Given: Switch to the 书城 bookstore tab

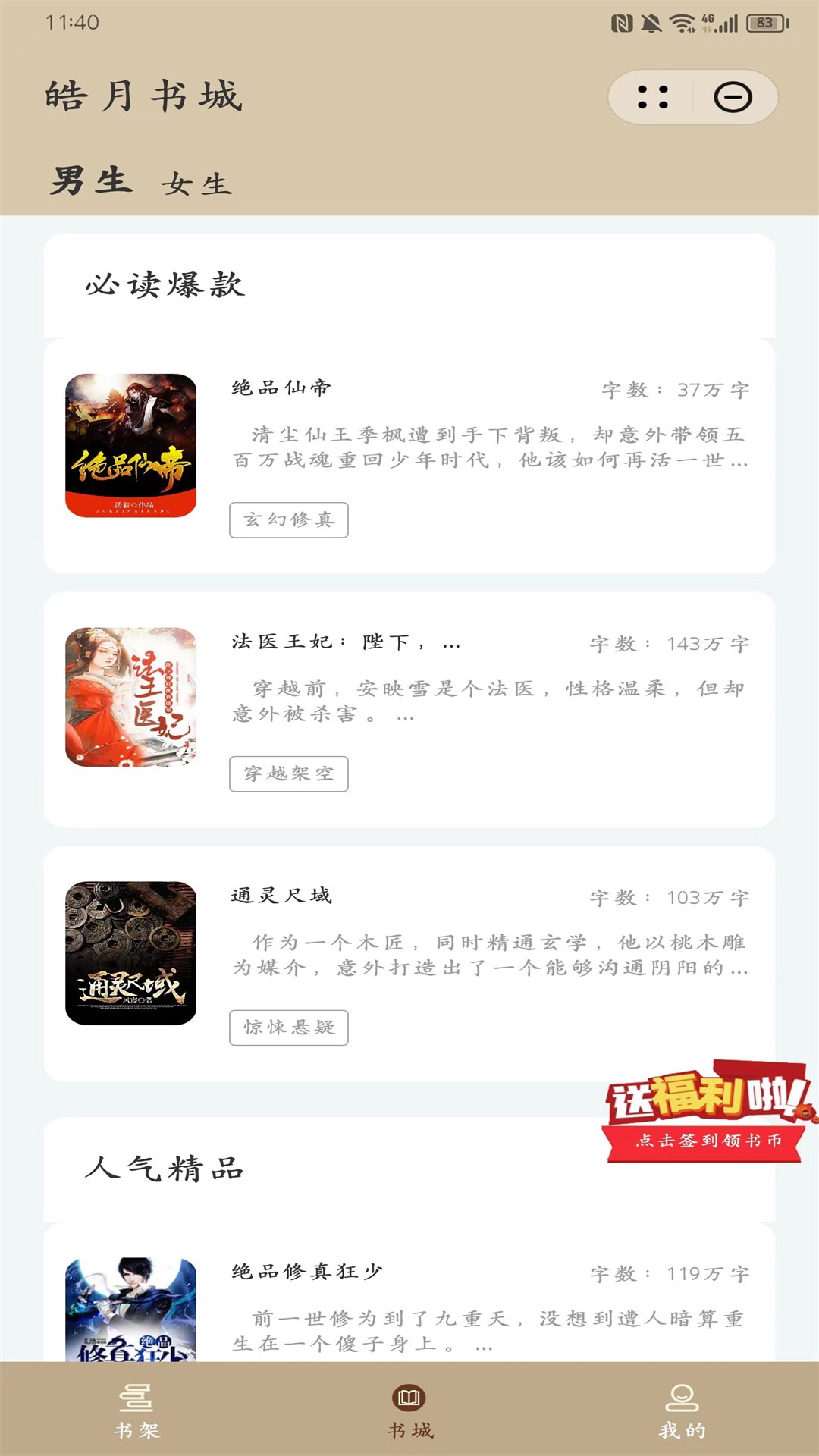Looking at the screenshot, I should [x=409, y=1411].
